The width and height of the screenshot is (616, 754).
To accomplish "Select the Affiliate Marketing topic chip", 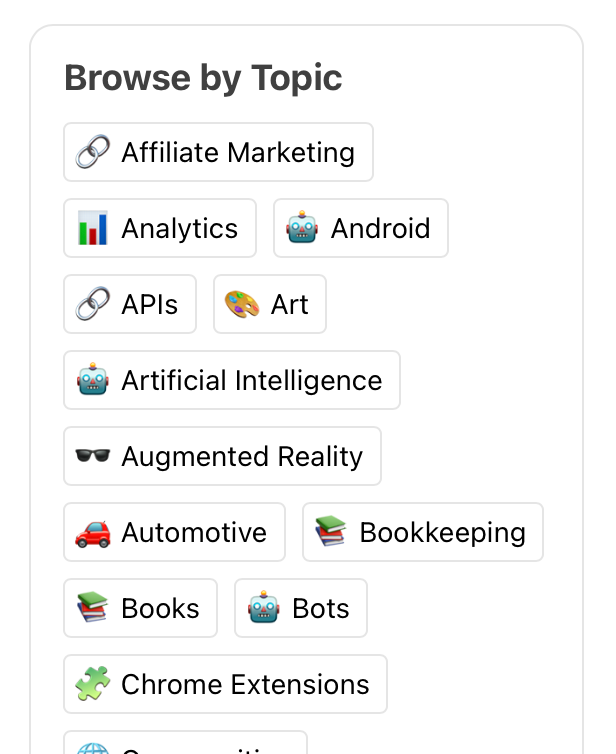I will tap(218, 152).
